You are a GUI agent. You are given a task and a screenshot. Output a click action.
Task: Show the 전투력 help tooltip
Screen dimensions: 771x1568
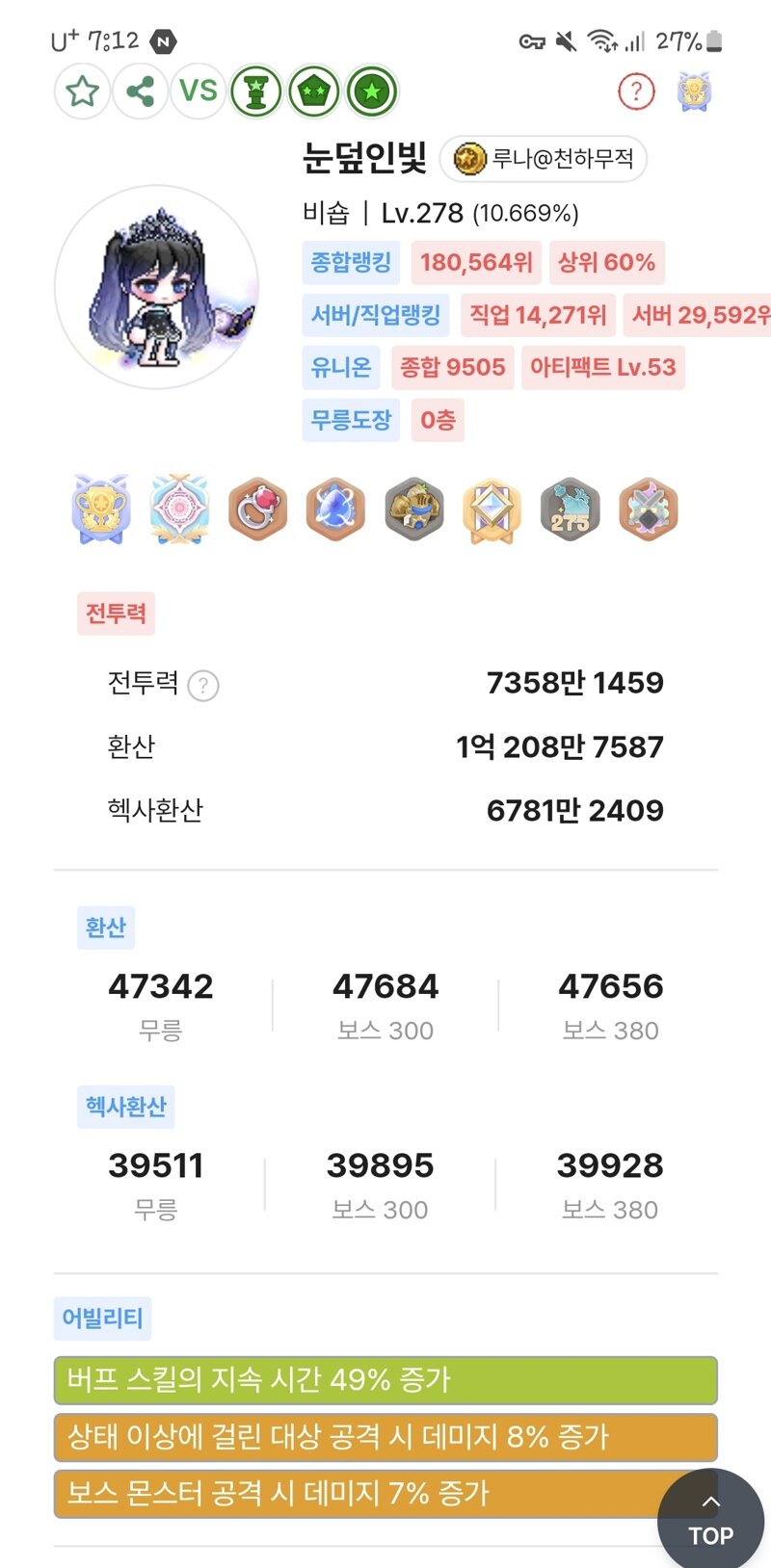pos(203,686)
